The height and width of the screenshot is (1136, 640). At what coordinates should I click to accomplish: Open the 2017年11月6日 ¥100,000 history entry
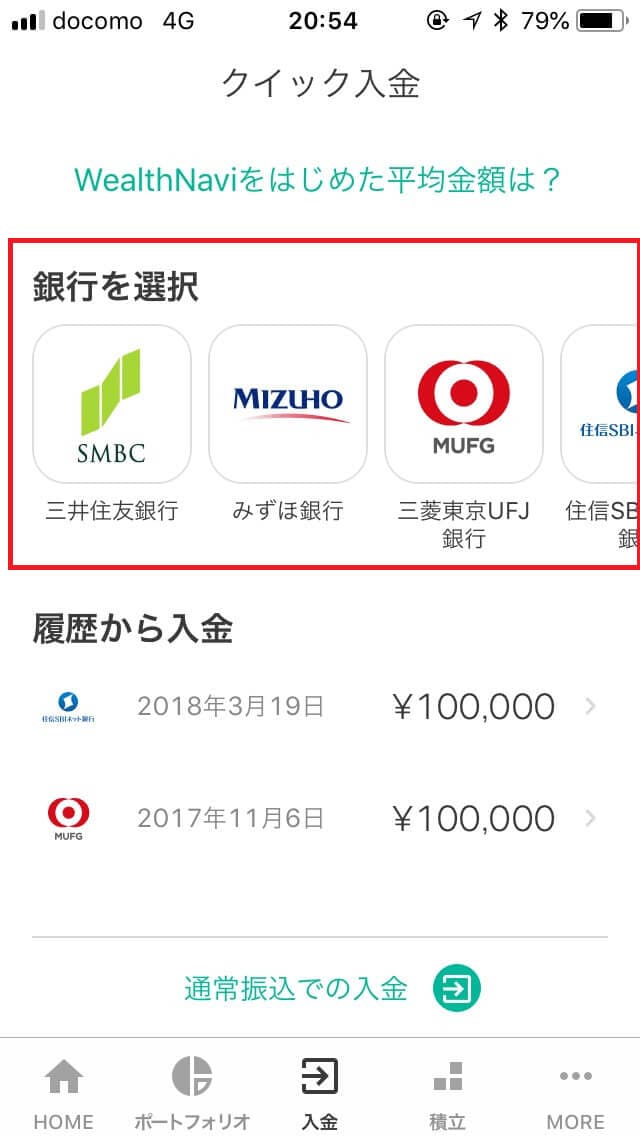tap(320, 818)
